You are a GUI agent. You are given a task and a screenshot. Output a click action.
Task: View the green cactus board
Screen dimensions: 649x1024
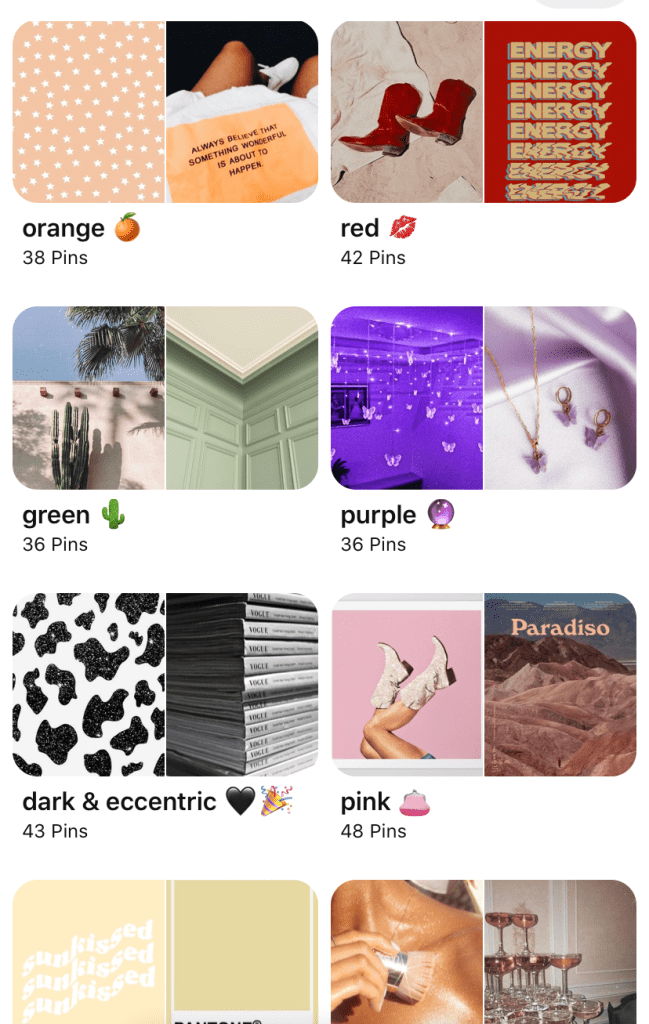click(x=165, y=398)
